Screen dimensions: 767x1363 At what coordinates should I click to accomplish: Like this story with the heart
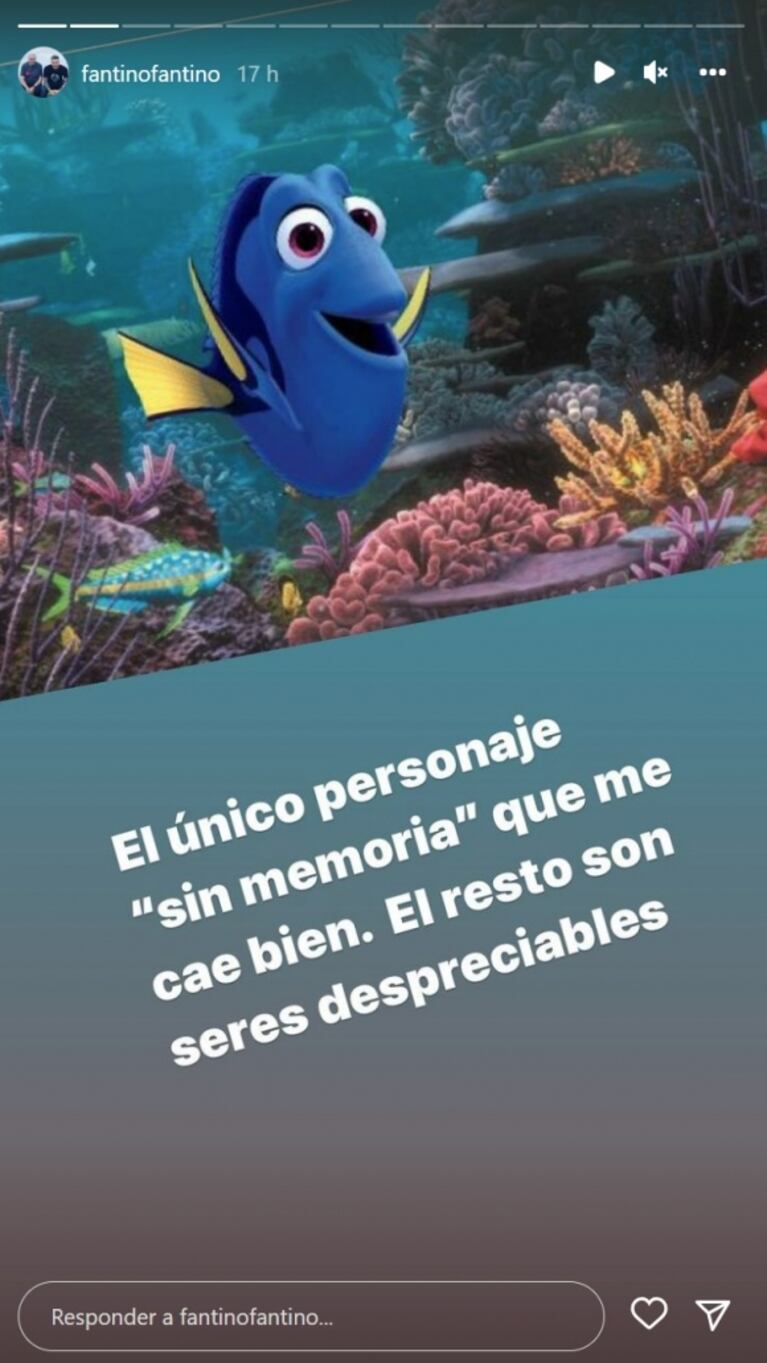(649, 1314)
